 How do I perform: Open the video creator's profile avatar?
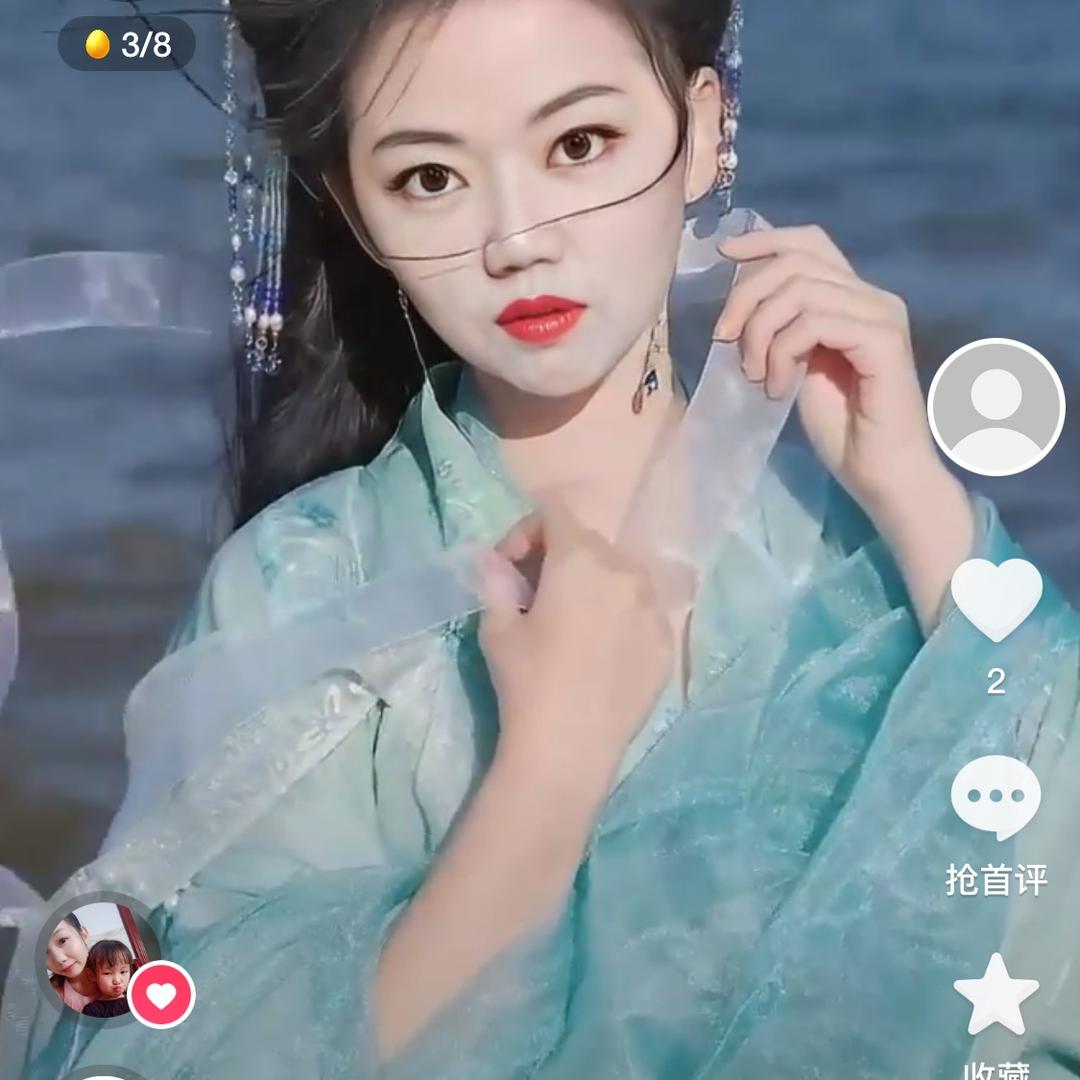[995, 407]
